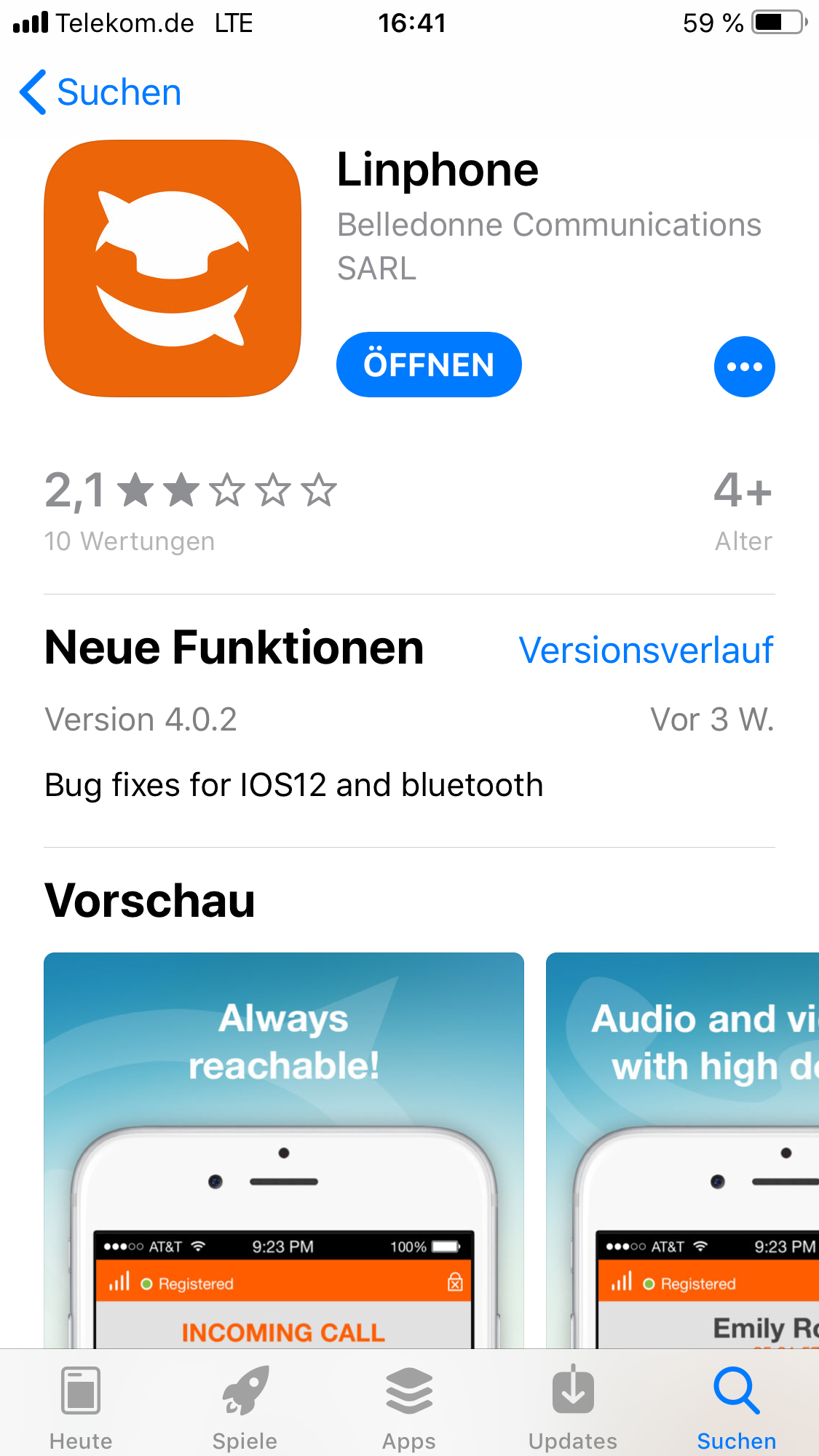Switch to the Updates tab
The width and height of the screenshot is (819, 1456).
coord(573,1408)
